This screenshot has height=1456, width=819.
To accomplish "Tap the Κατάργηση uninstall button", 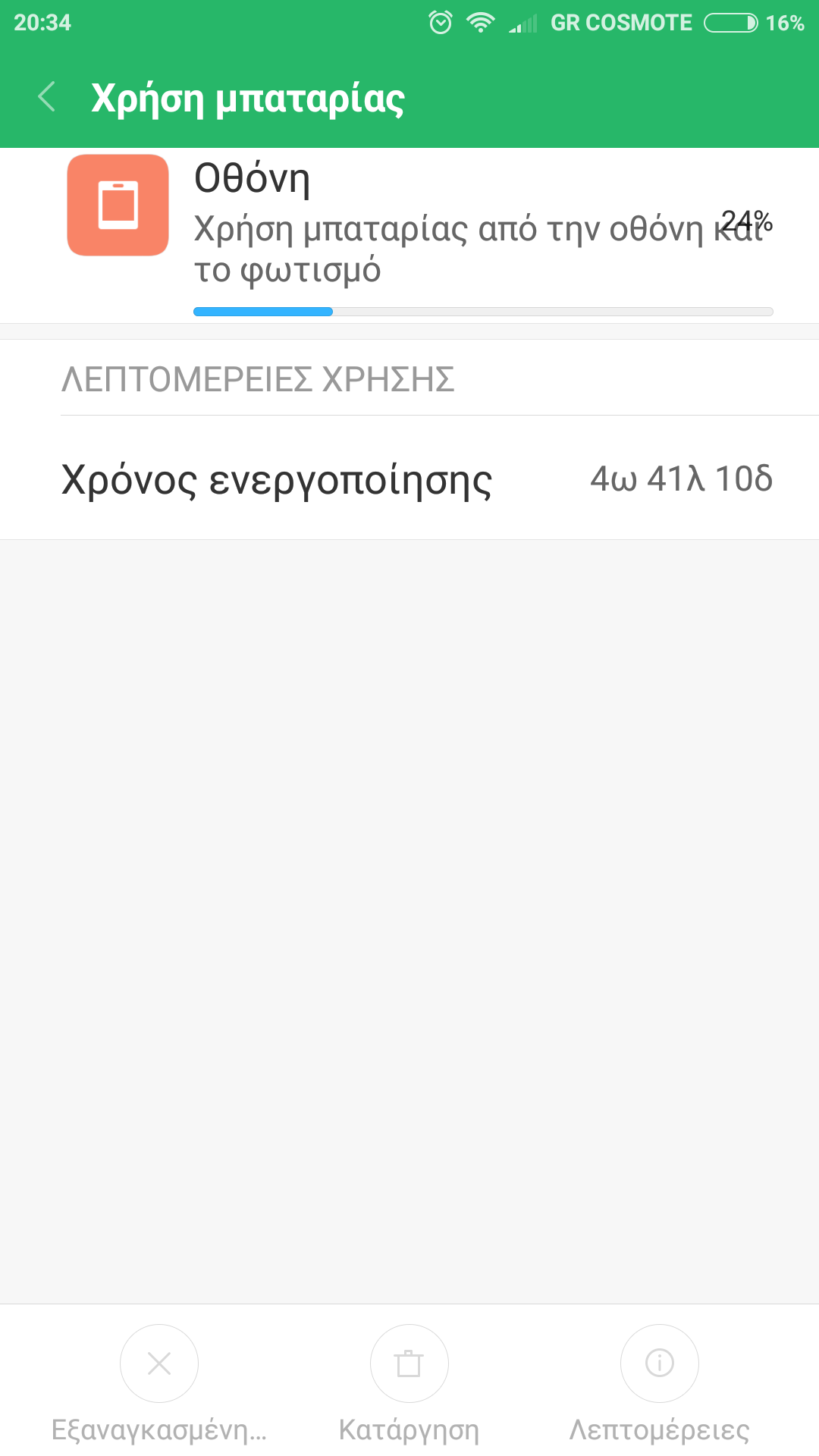I will [x=409, y=1363].
